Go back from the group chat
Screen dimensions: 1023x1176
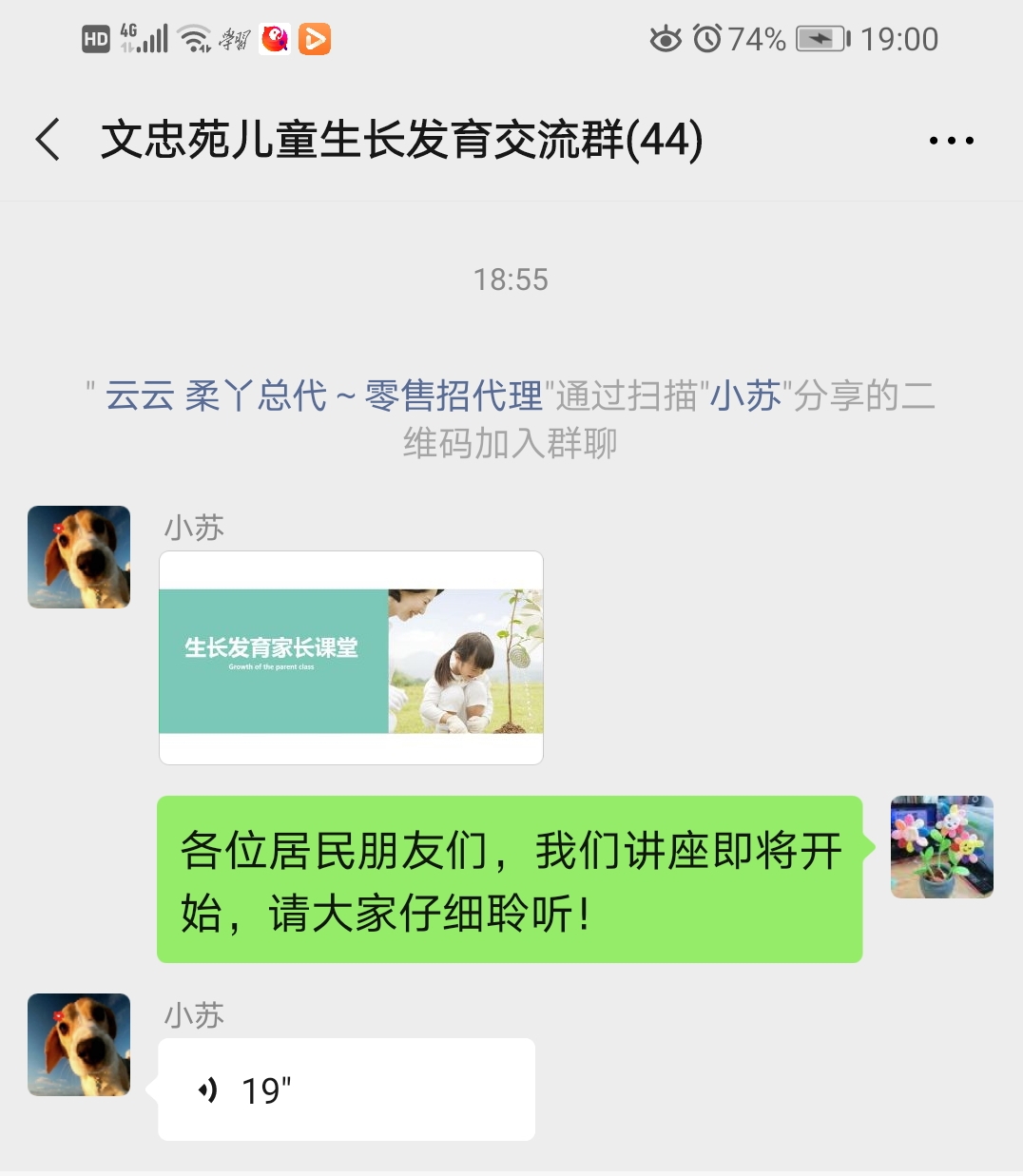point(48,140)
